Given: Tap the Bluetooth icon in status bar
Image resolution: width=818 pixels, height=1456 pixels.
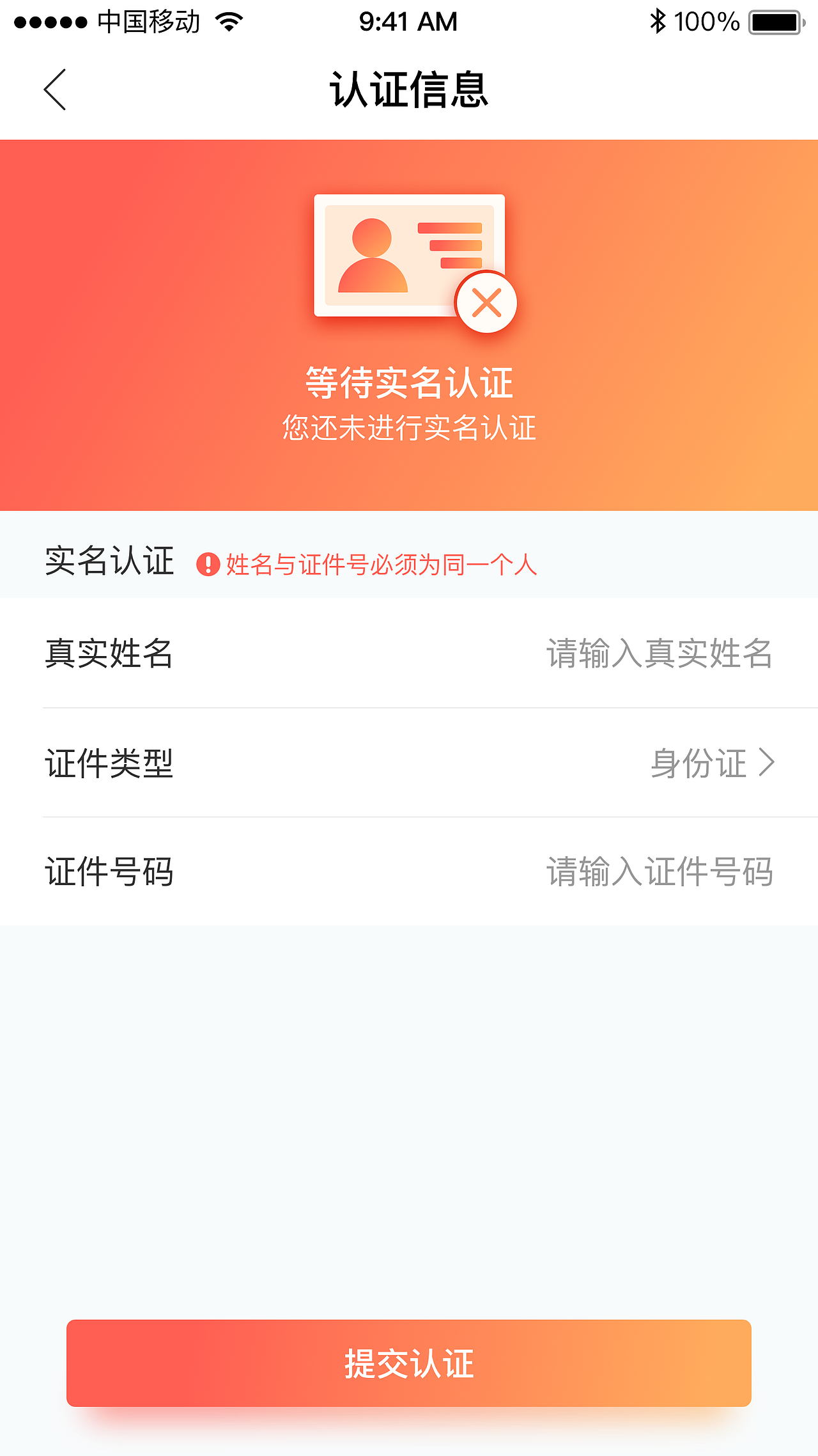Looking at the screenshot, I should pyautogui.click(x=656, y=20).
